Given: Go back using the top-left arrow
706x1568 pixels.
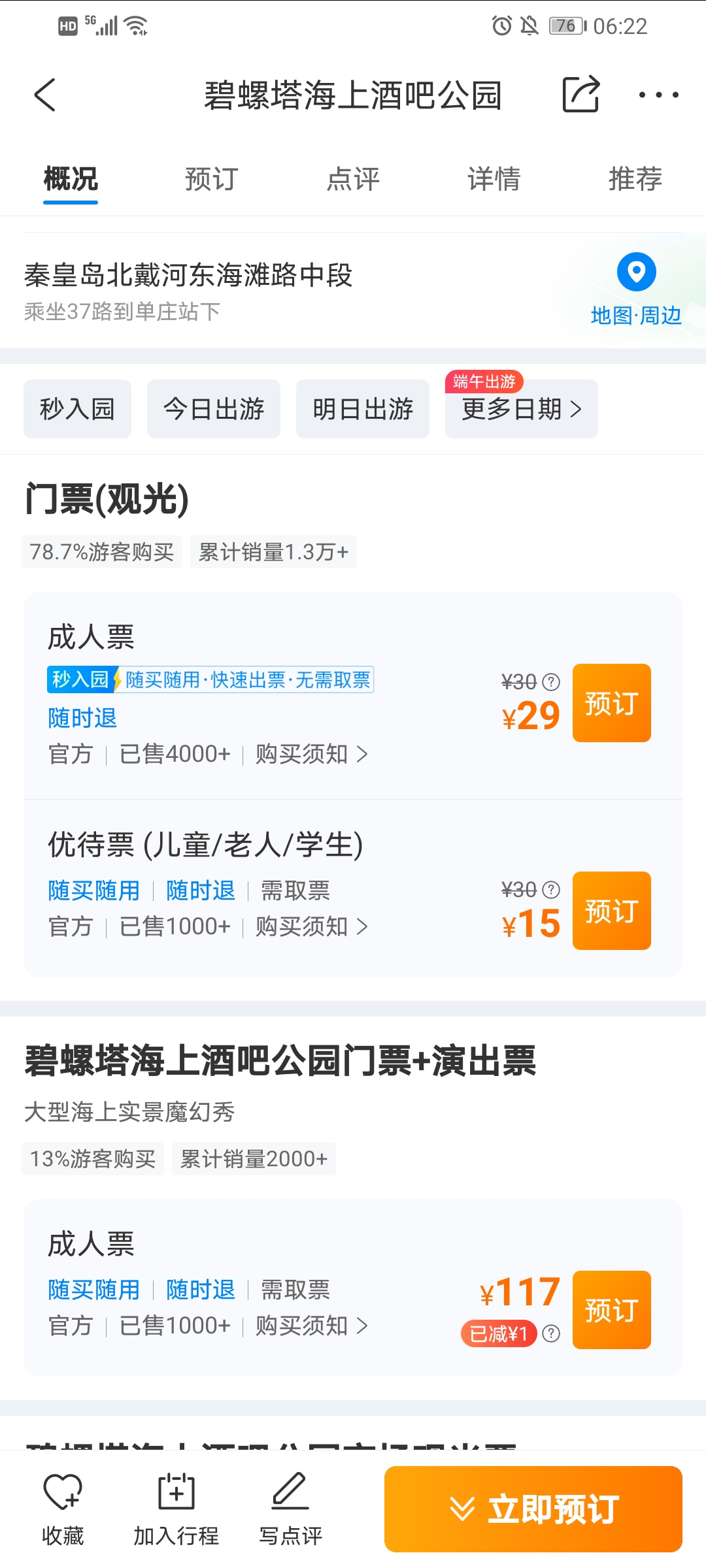Looking at the screenshot, I should [44, 95].
